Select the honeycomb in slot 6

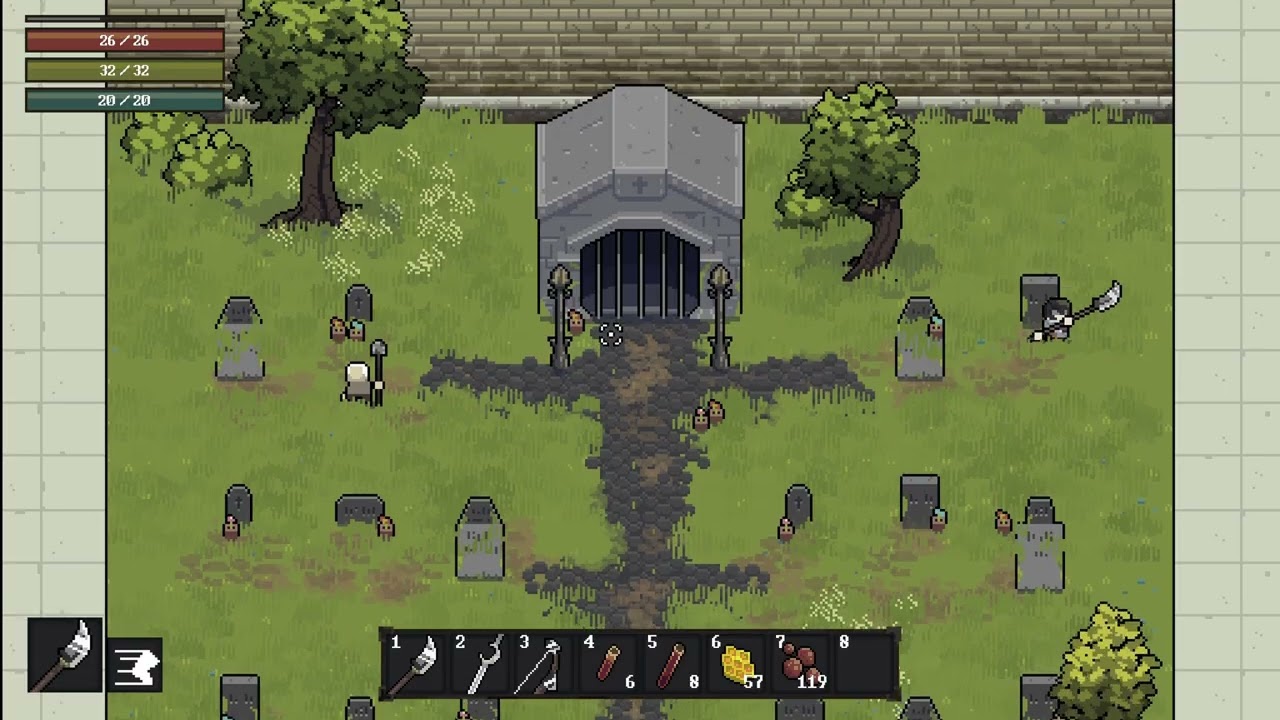point(736,664)
